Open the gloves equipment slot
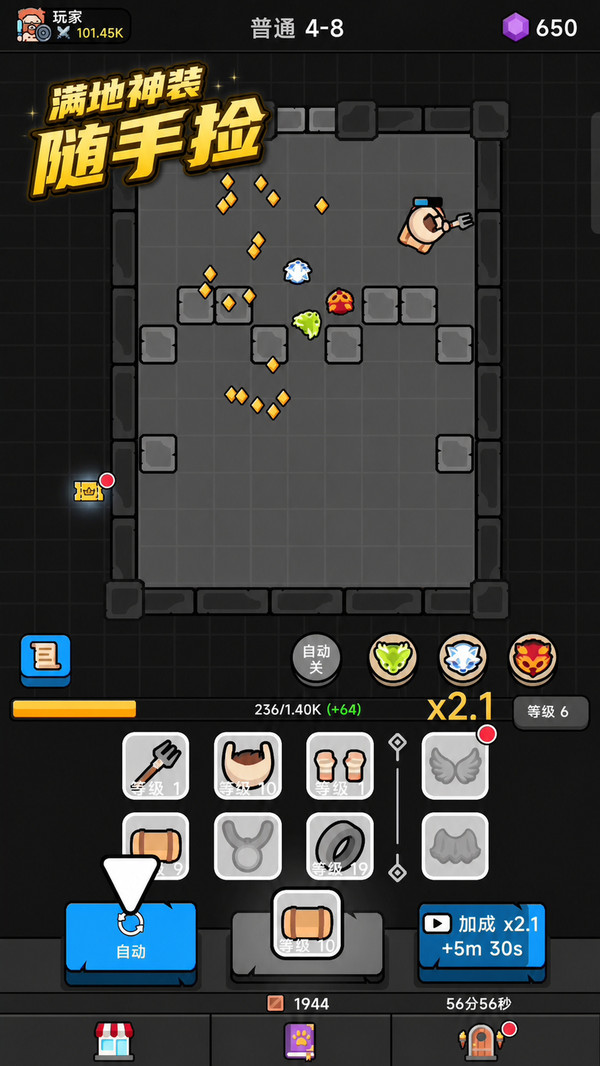The image size is (600, 1066). 340,766
